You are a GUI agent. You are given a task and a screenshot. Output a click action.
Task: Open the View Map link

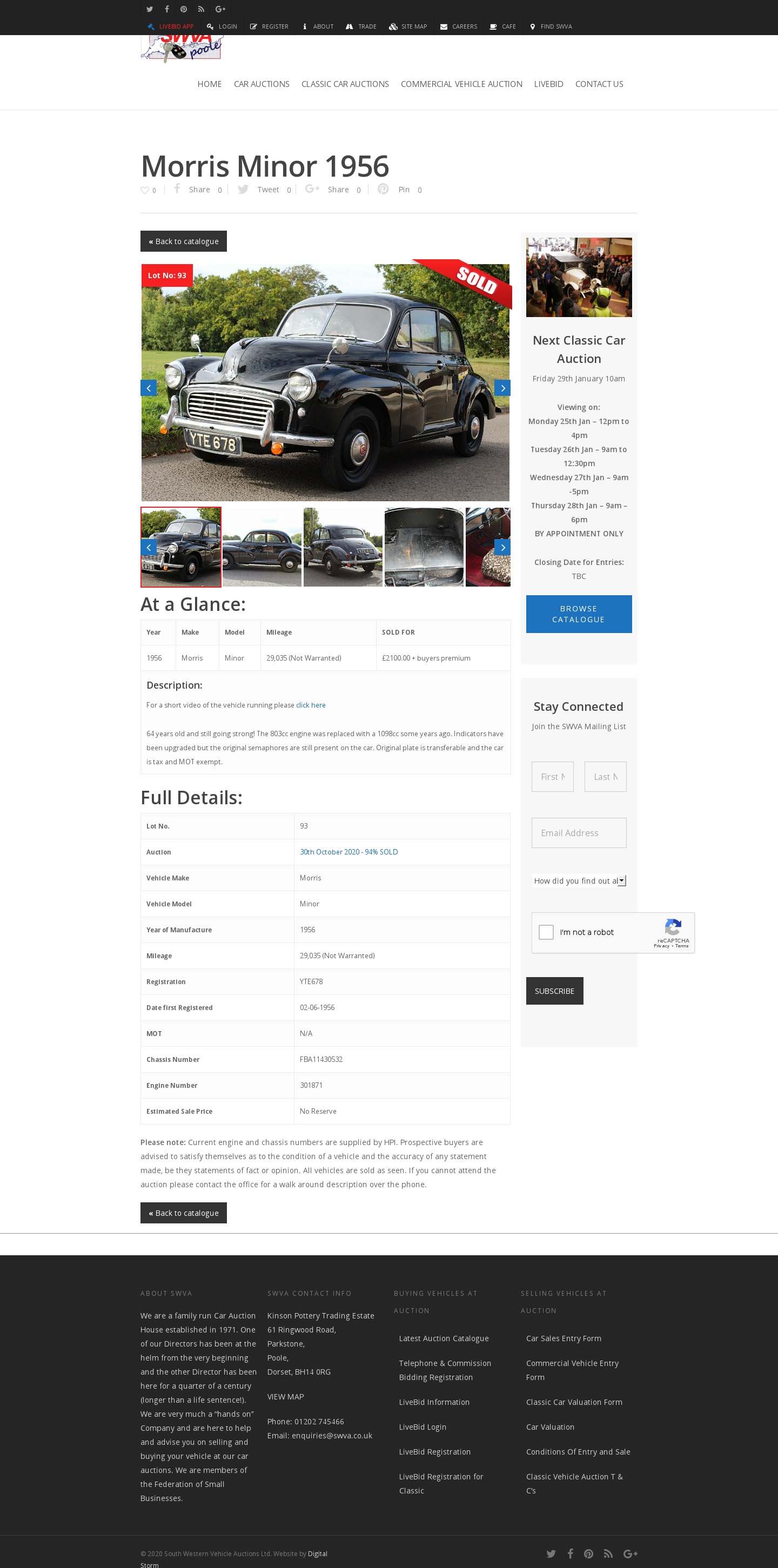coord(285,1396)
